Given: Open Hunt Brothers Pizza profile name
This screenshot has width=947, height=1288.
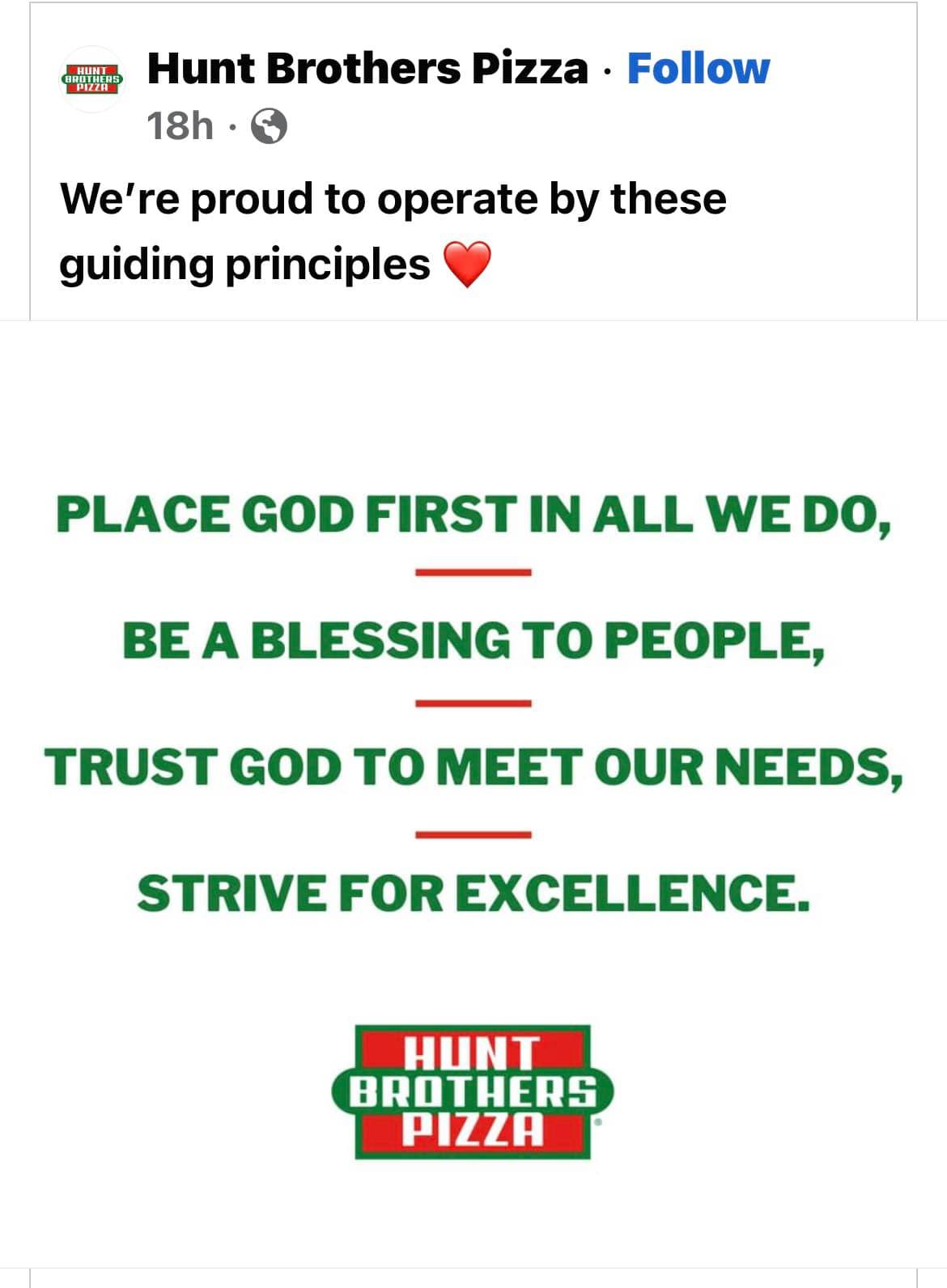Looking at the screenshot, I should [x=367, y=68].
